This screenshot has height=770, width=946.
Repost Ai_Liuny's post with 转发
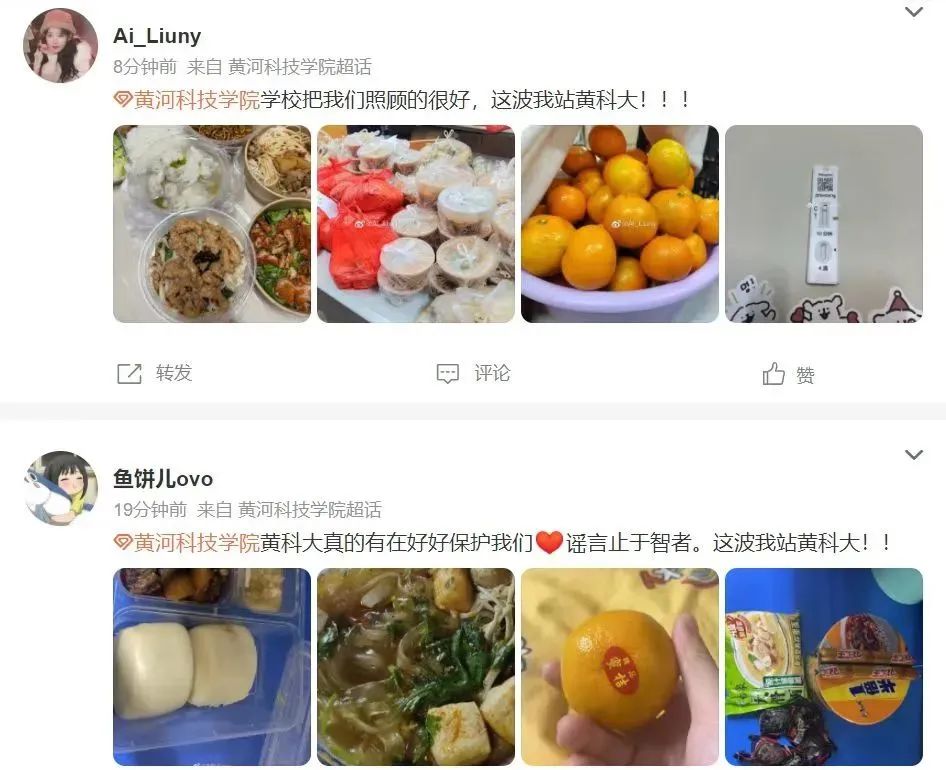pos(155,373)
